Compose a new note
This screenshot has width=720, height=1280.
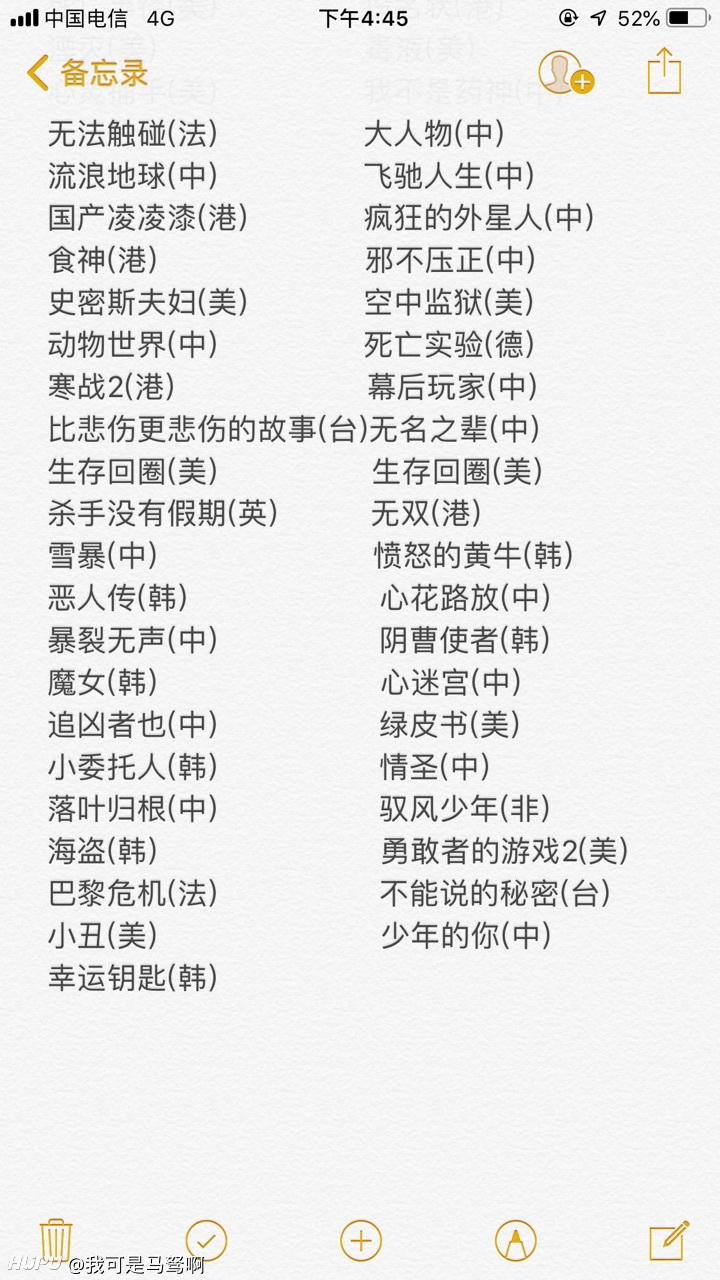[668, 1241]
